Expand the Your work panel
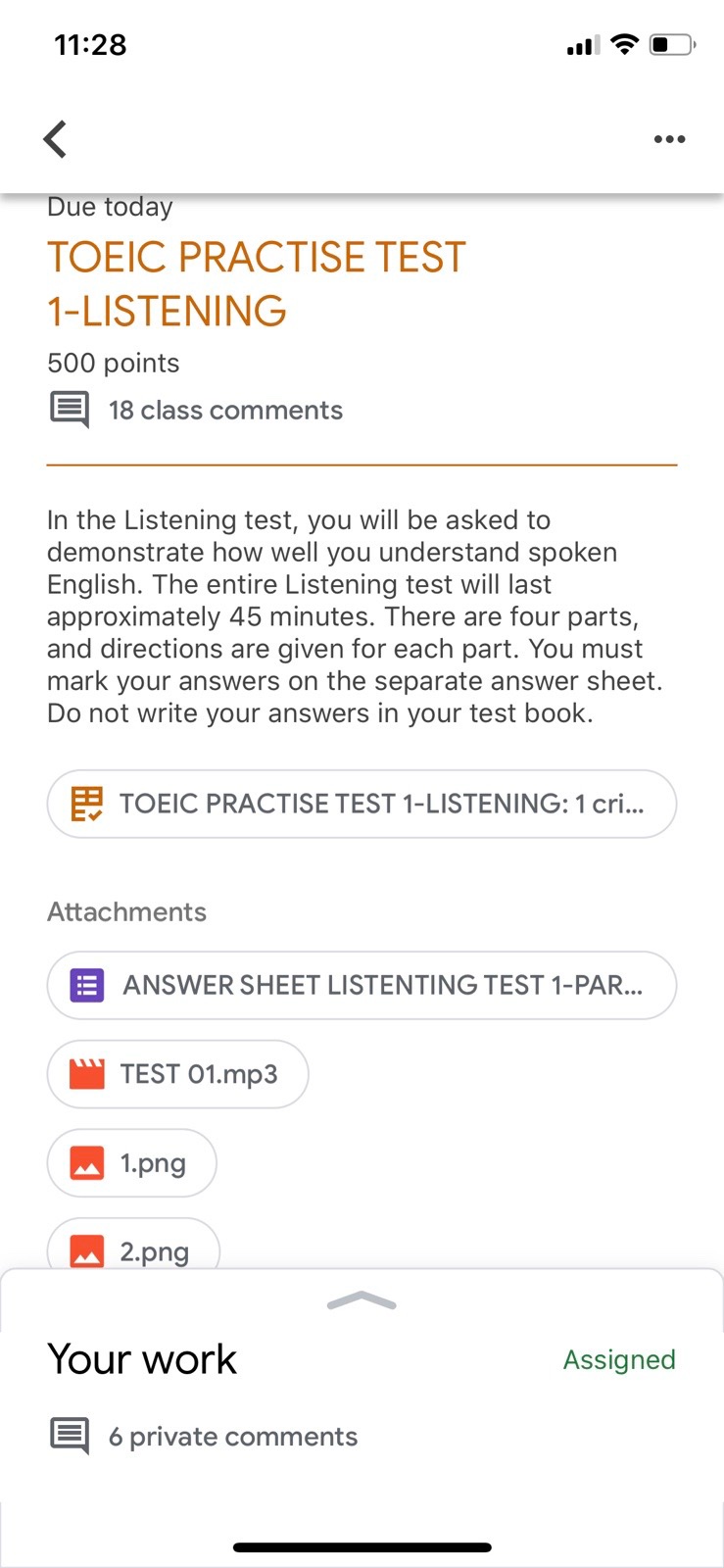The width and height of the screenshot is (724, 1568). (x=362, y=1301)
